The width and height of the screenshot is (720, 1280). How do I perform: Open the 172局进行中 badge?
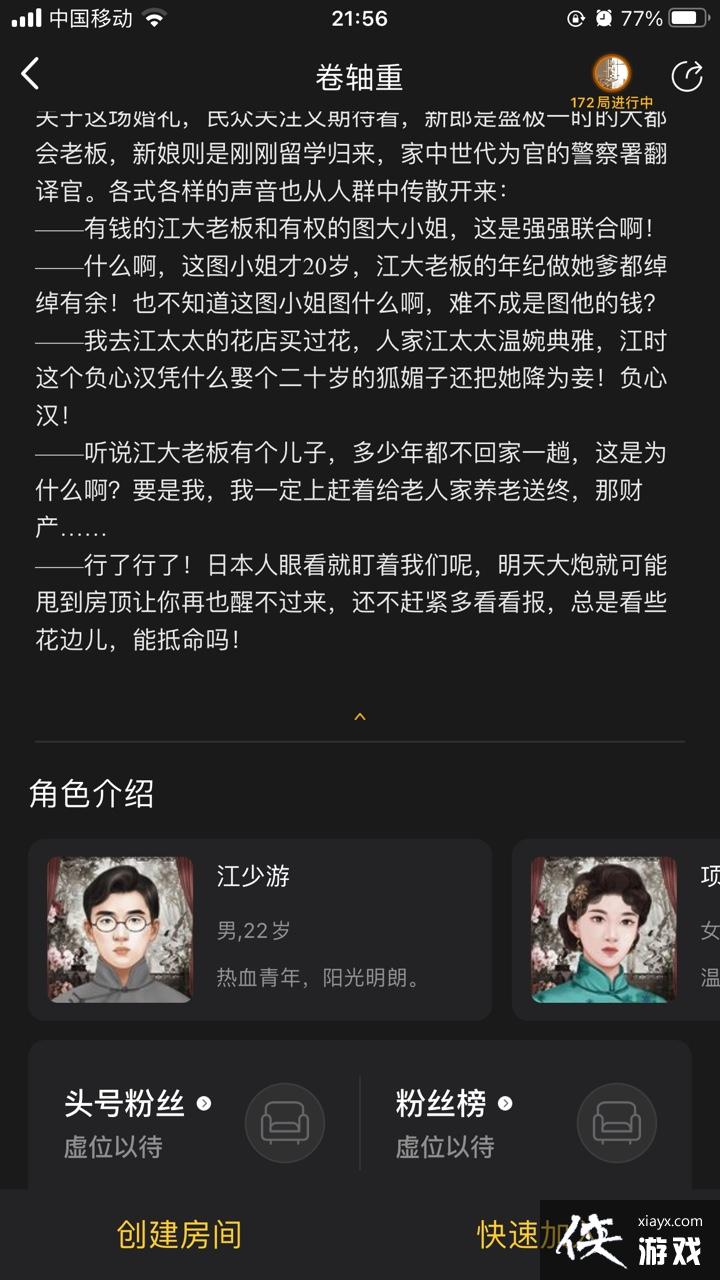pyautogui.click(x=612, y=82)
